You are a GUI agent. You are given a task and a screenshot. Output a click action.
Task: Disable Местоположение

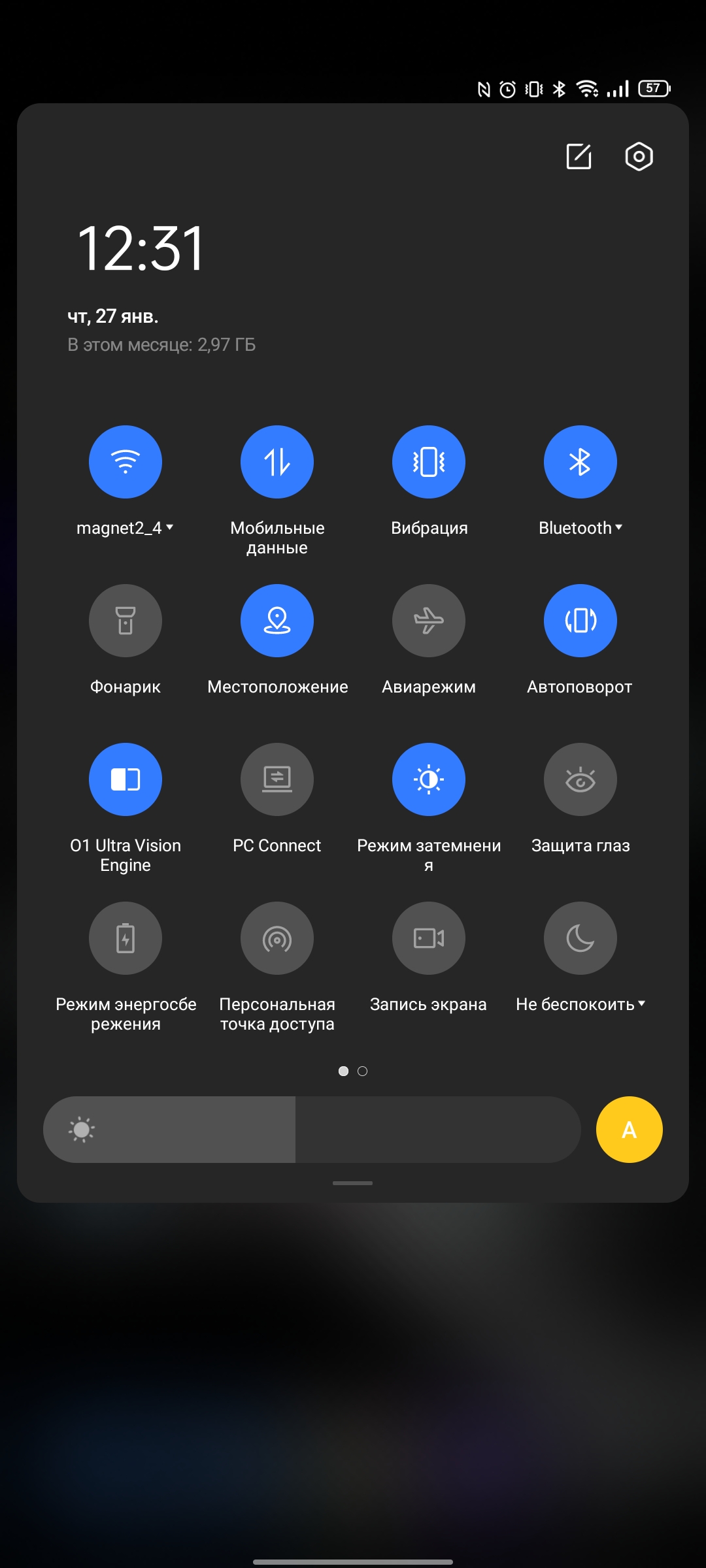click(277, 621)
